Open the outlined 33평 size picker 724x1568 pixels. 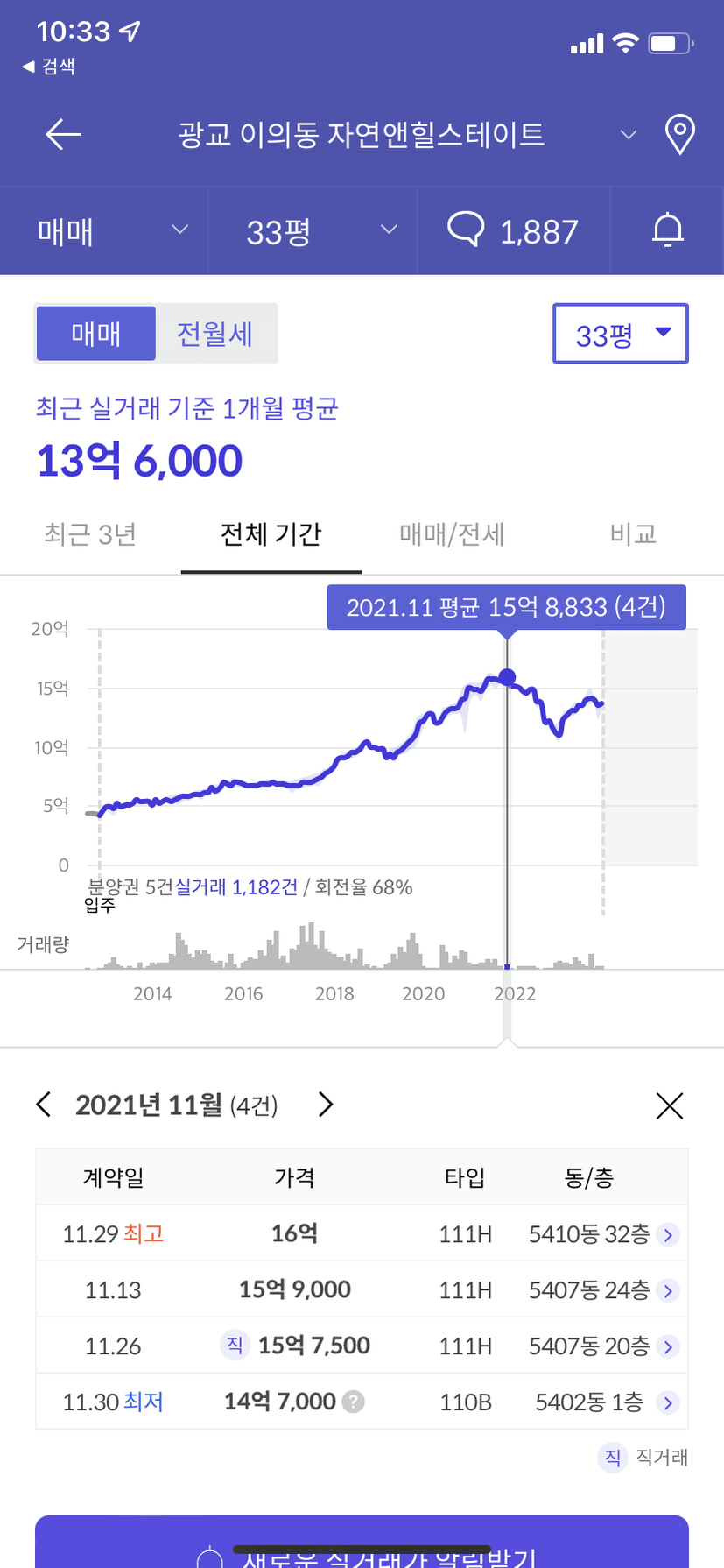tap(621, 334)
